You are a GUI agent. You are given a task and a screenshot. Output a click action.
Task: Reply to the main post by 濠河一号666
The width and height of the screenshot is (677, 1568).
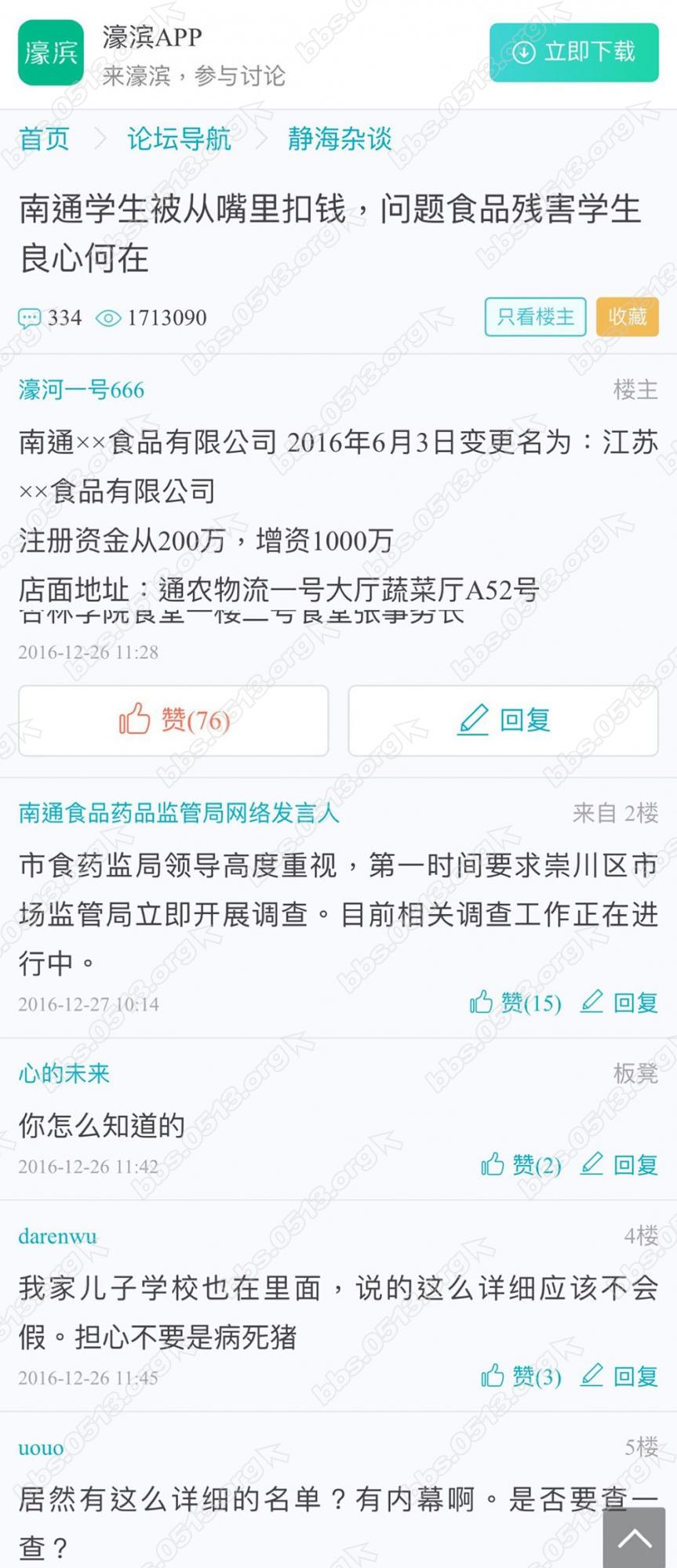[503, 720]
